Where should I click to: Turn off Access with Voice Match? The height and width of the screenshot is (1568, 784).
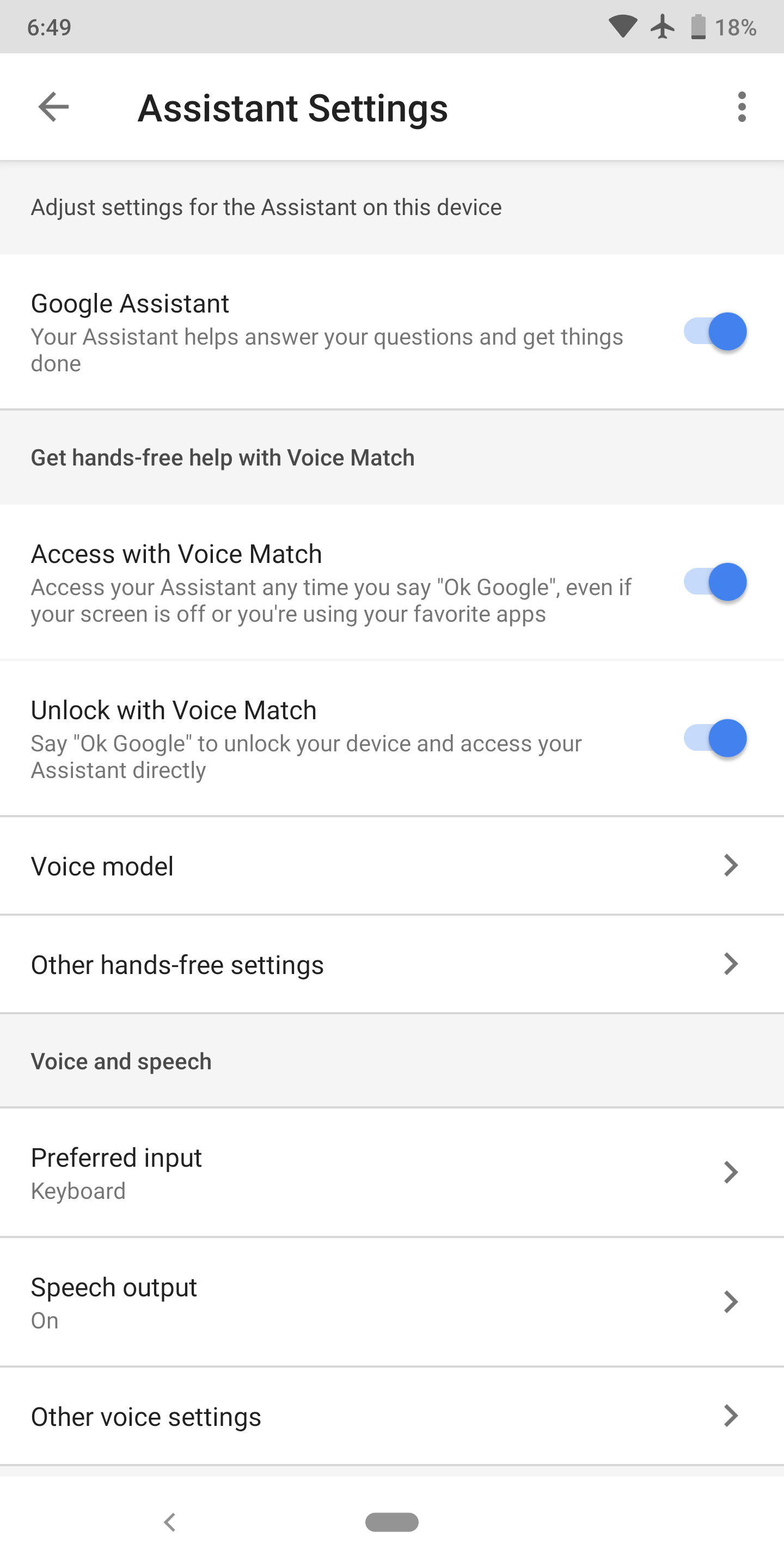715,582
